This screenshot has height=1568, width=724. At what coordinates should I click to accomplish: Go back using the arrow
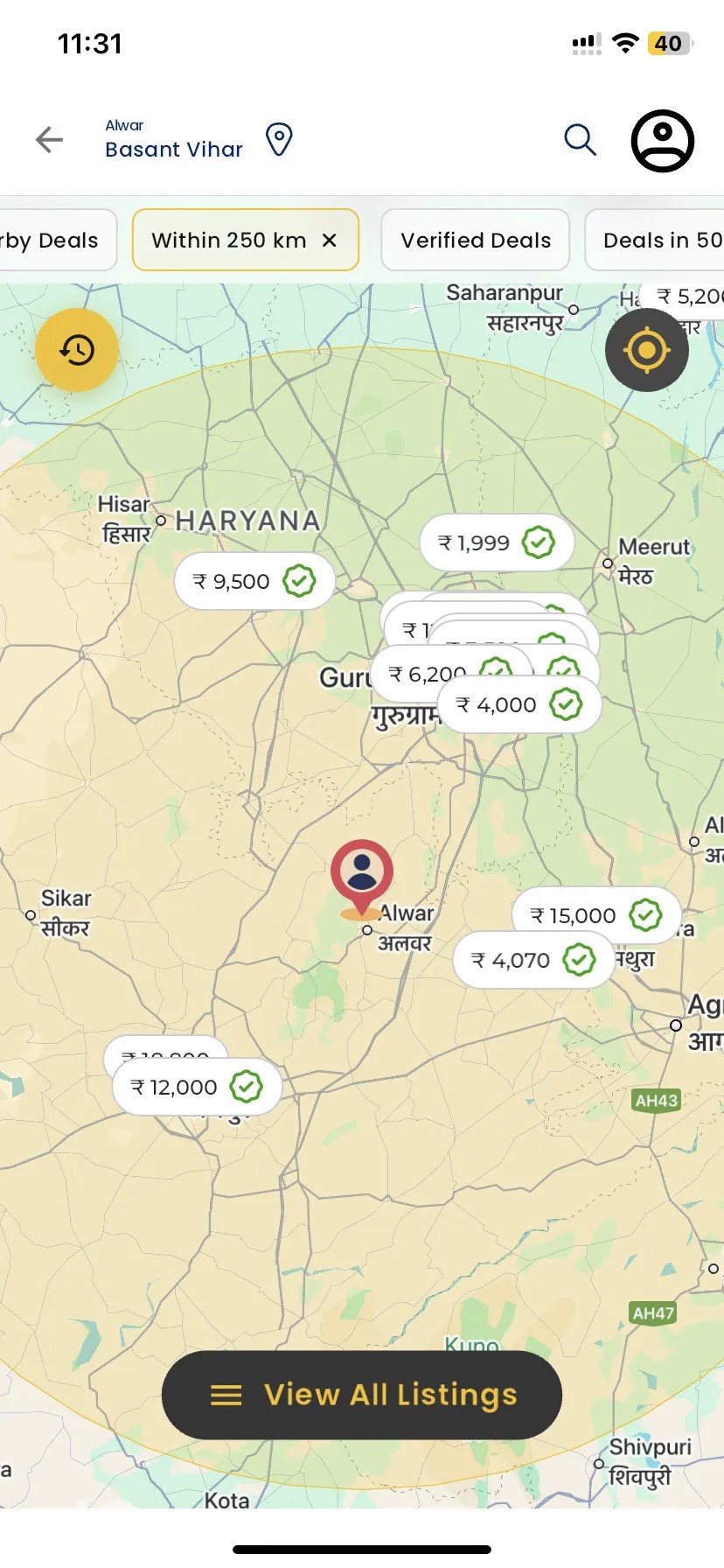pos(49,140)
